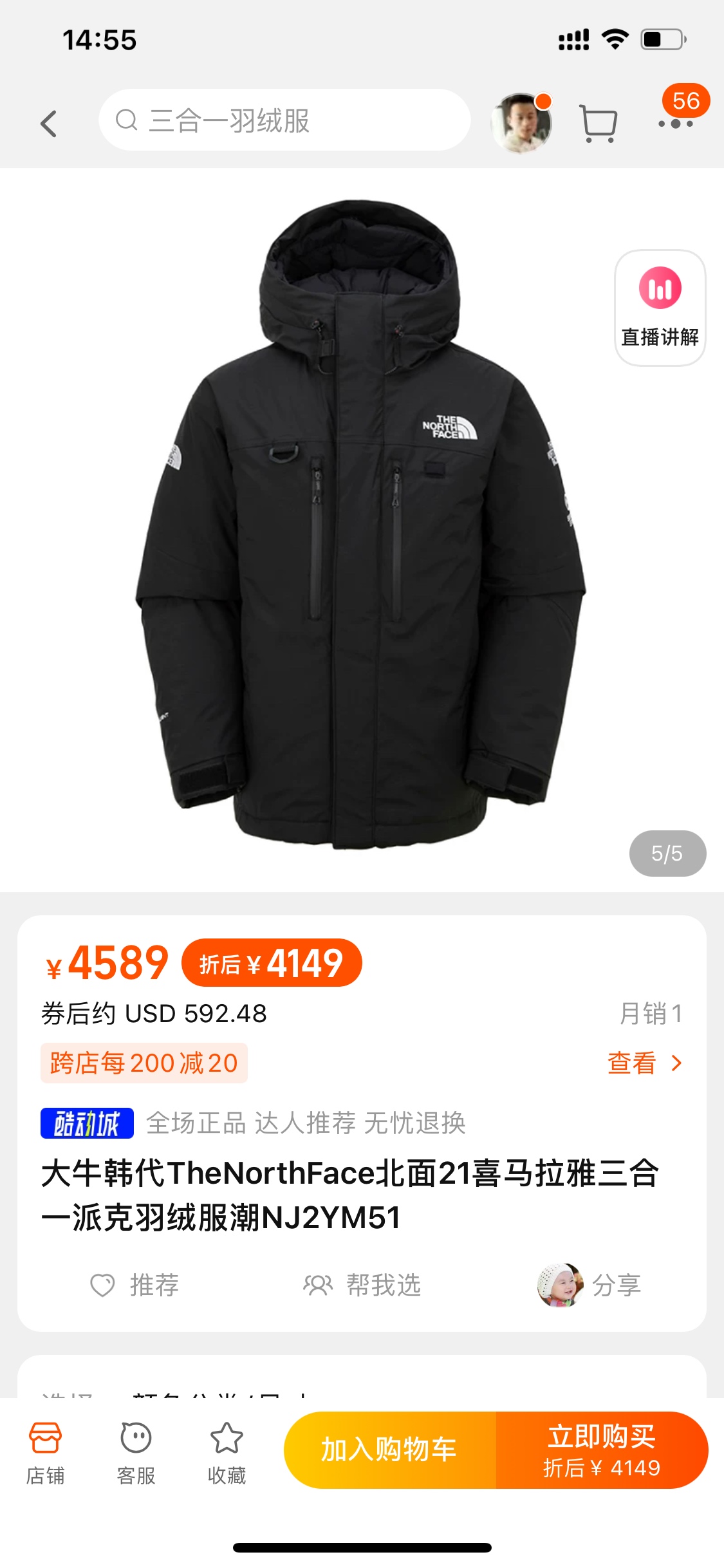
Task: Share this product via 分享
Action: (590, 1285)
